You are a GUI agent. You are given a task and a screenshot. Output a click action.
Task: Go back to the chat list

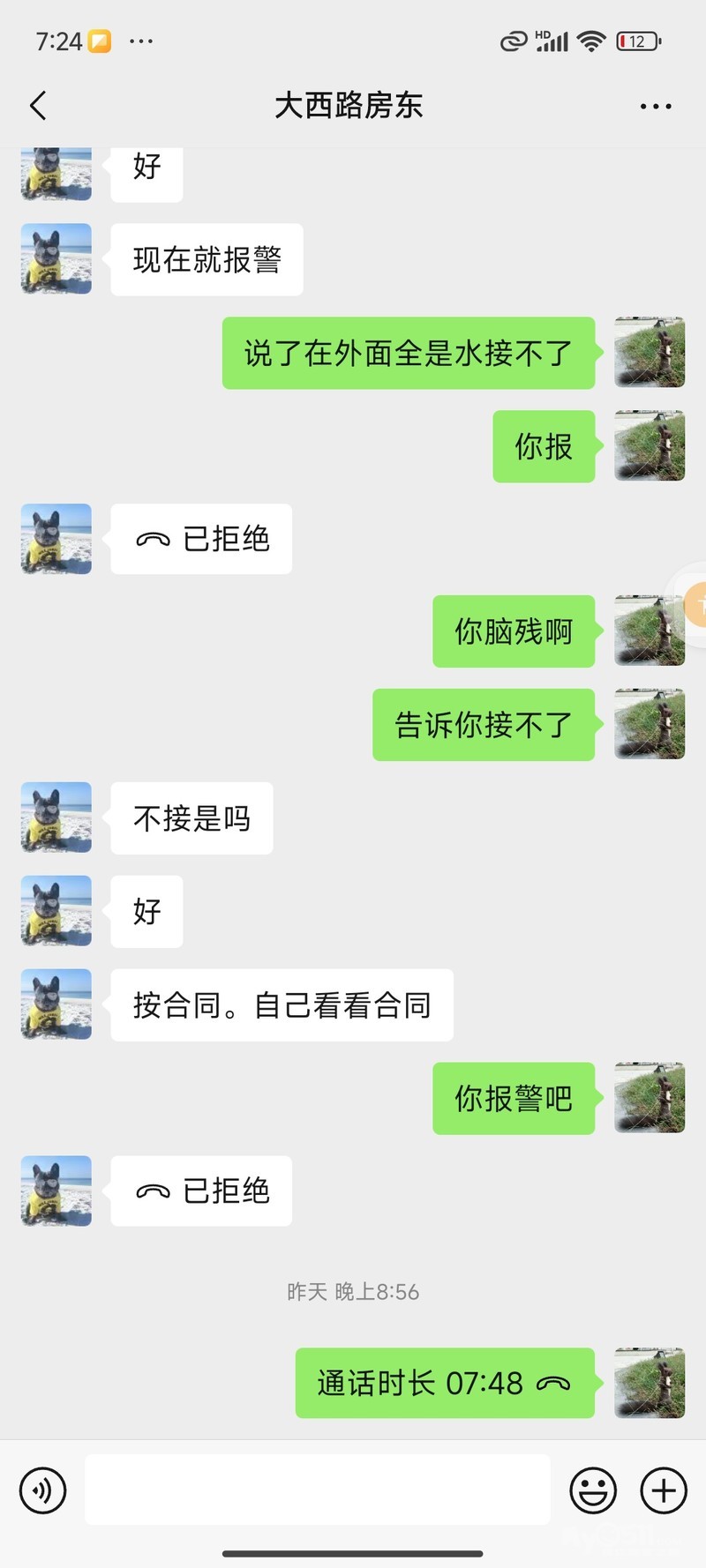point(38,106)
